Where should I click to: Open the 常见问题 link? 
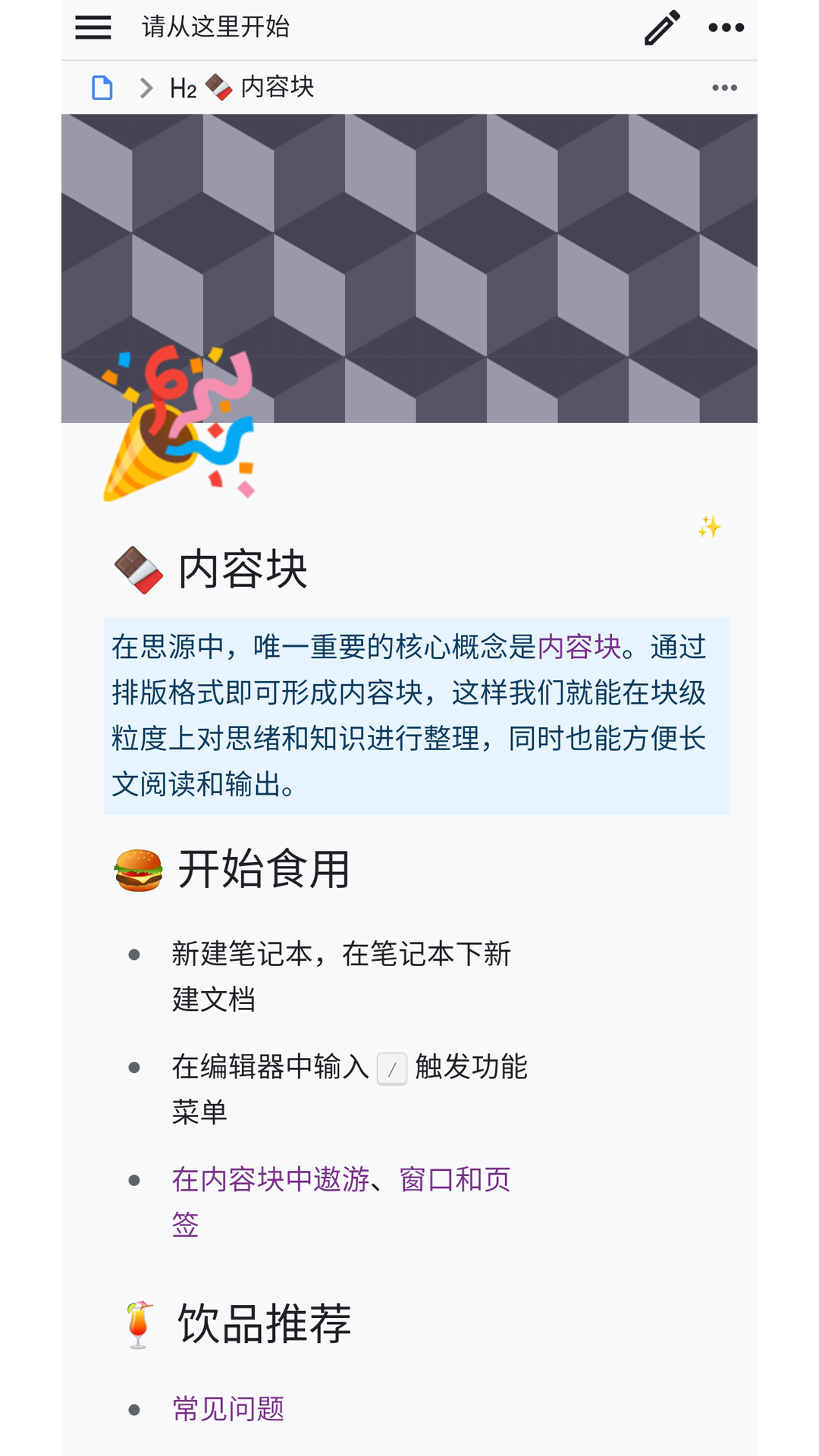pos(228,1409)
